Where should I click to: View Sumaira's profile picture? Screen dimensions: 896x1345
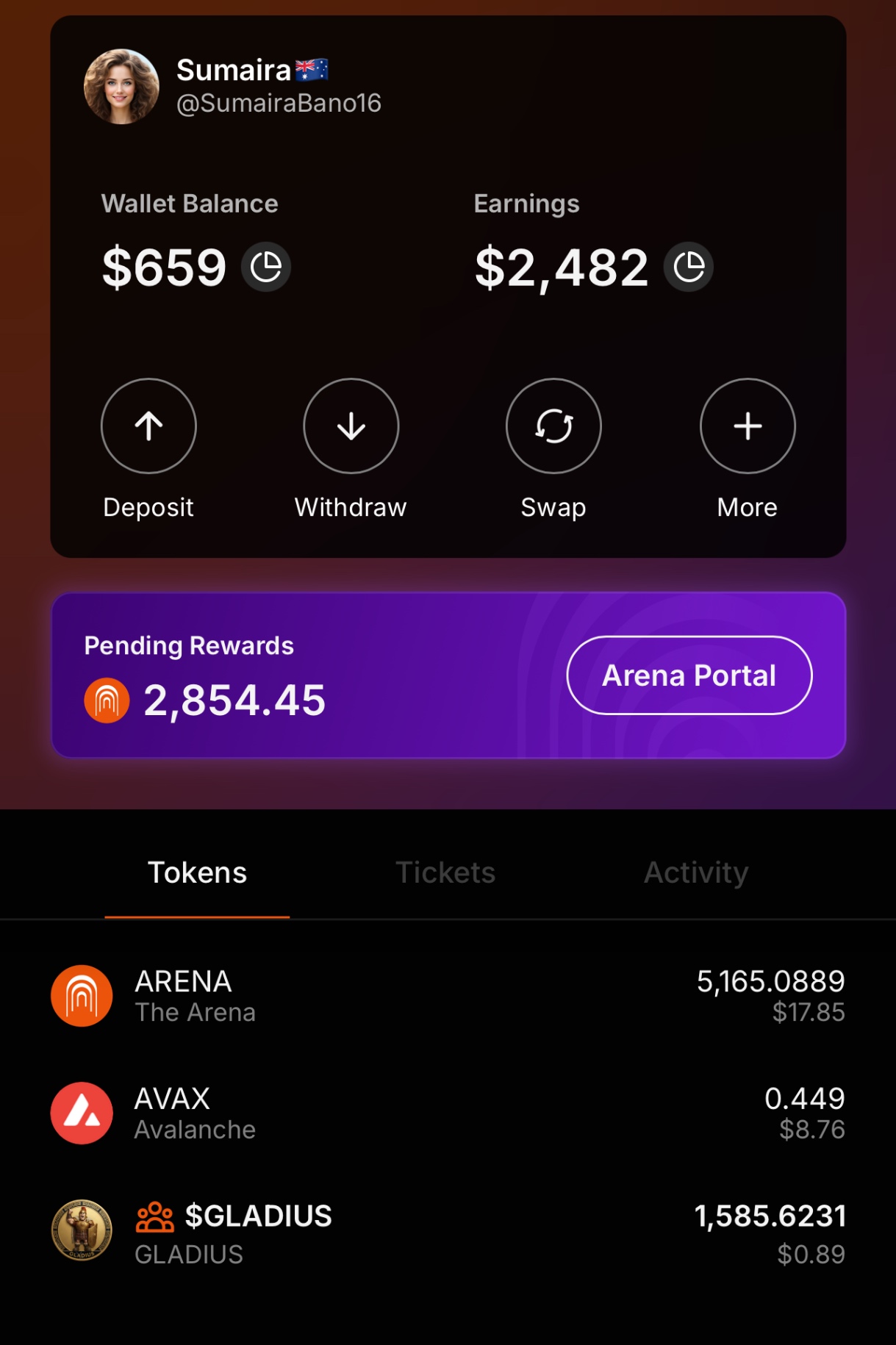pos(121,87)
